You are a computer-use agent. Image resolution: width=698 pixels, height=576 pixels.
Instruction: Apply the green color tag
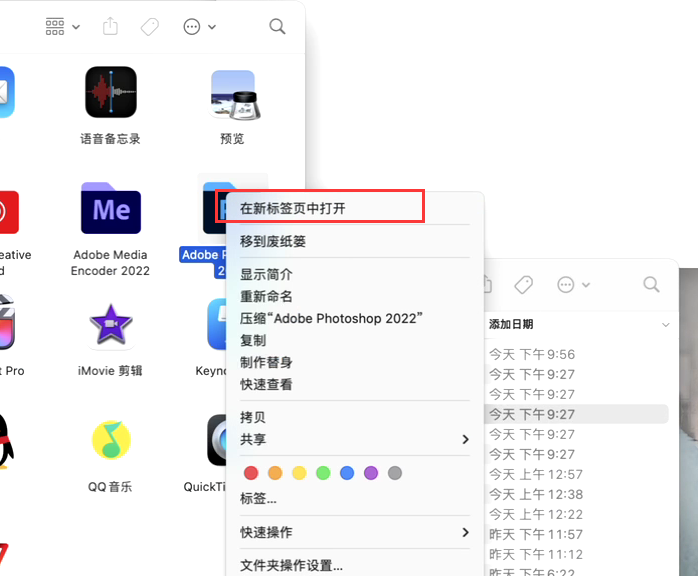(x=323, y=473)
